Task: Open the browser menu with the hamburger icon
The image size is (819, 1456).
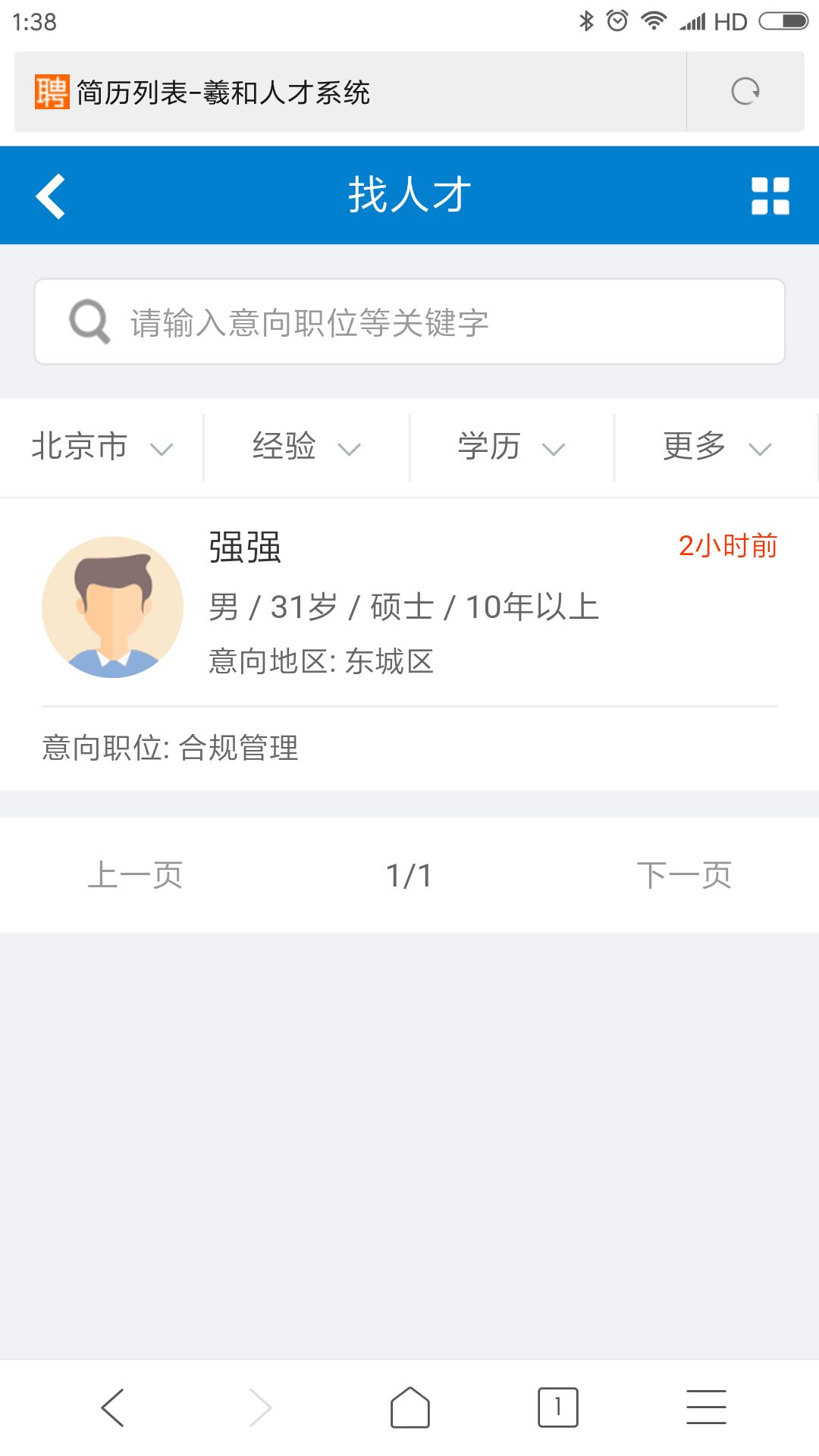Action: 704,1407
